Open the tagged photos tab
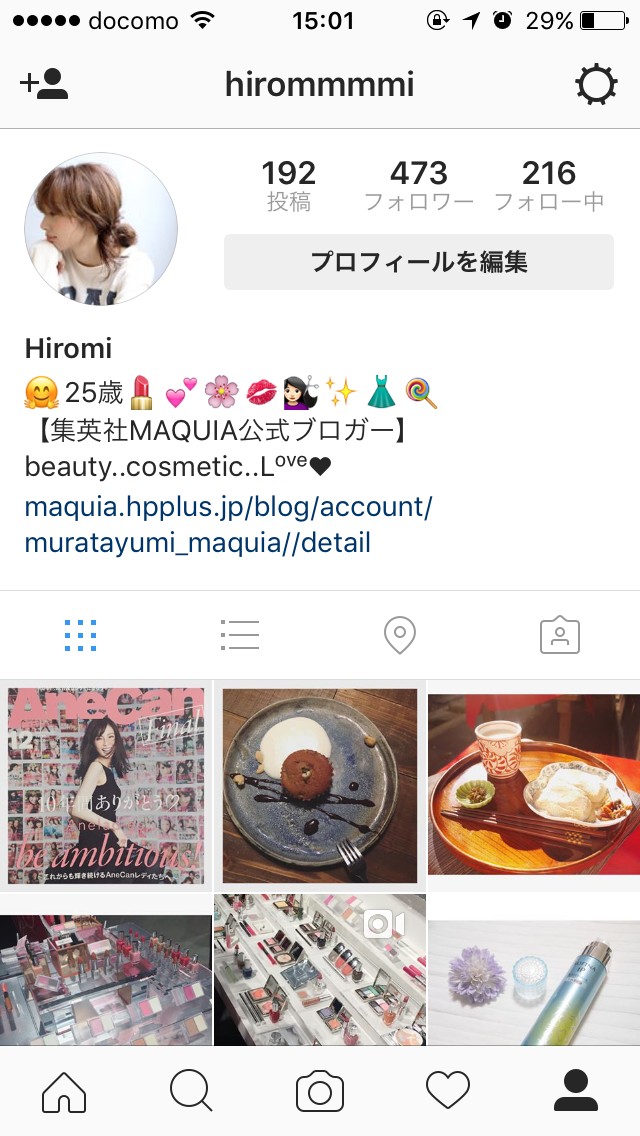Viewport: 640px width, 1136px height. 560,635
